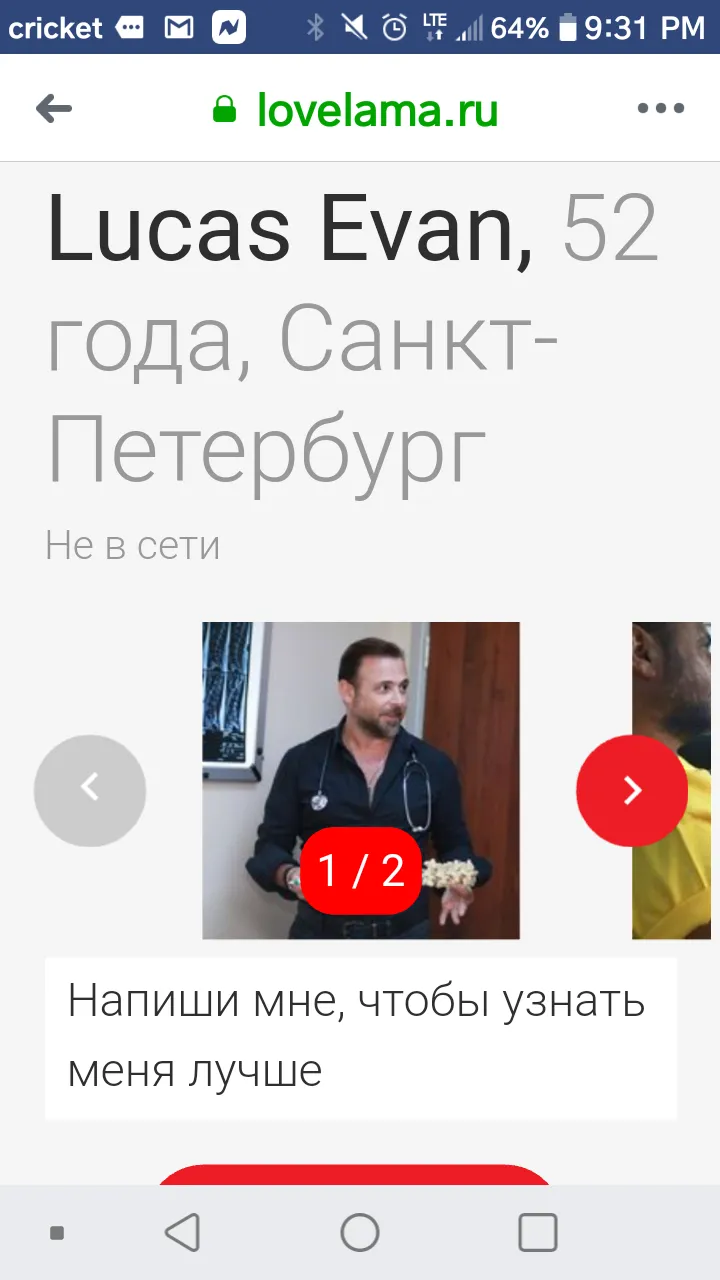Image resolution: width=720 pixels, height=1280 pixels.
Task: Tap the system back button
Action: coord(182,1233)
